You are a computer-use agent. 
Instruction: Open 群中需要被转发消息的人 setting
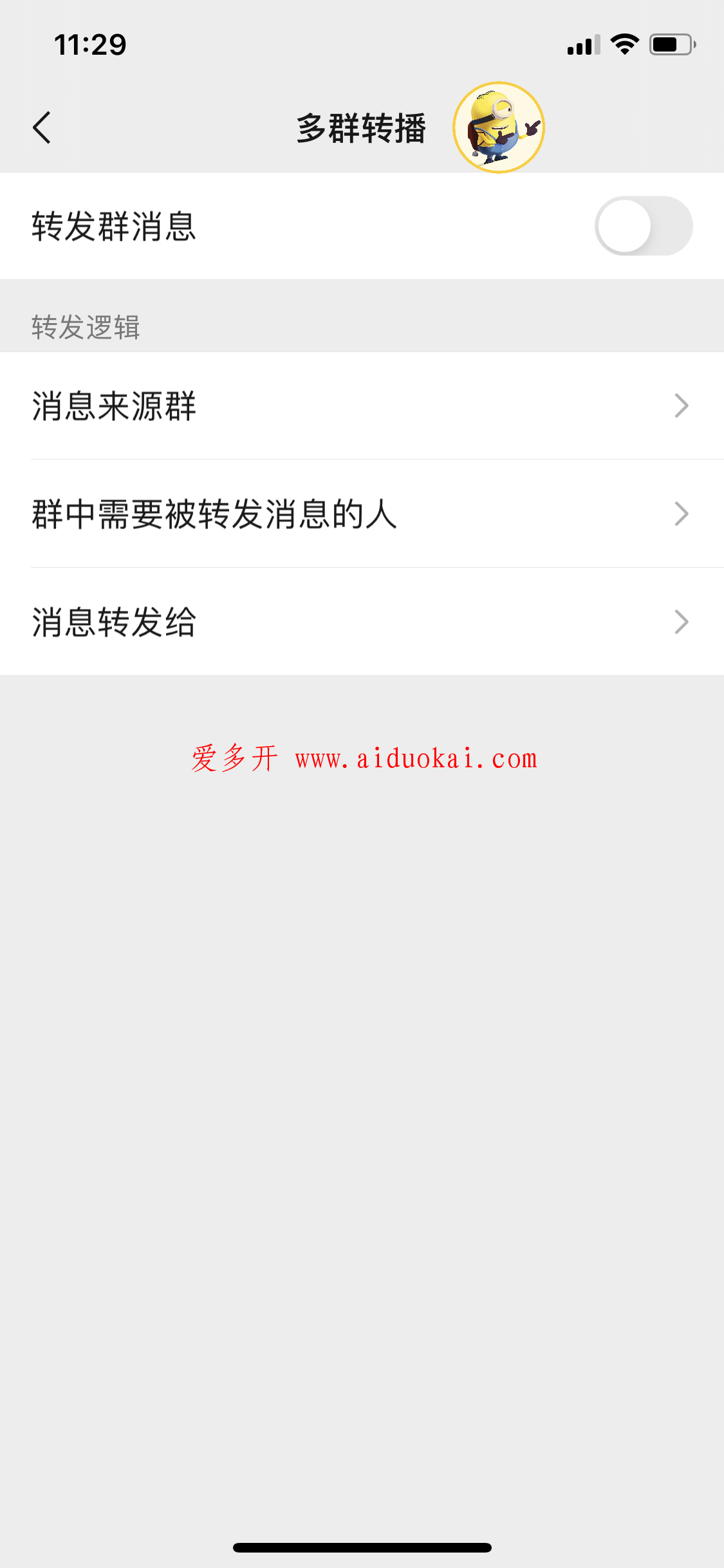[362, 514]
